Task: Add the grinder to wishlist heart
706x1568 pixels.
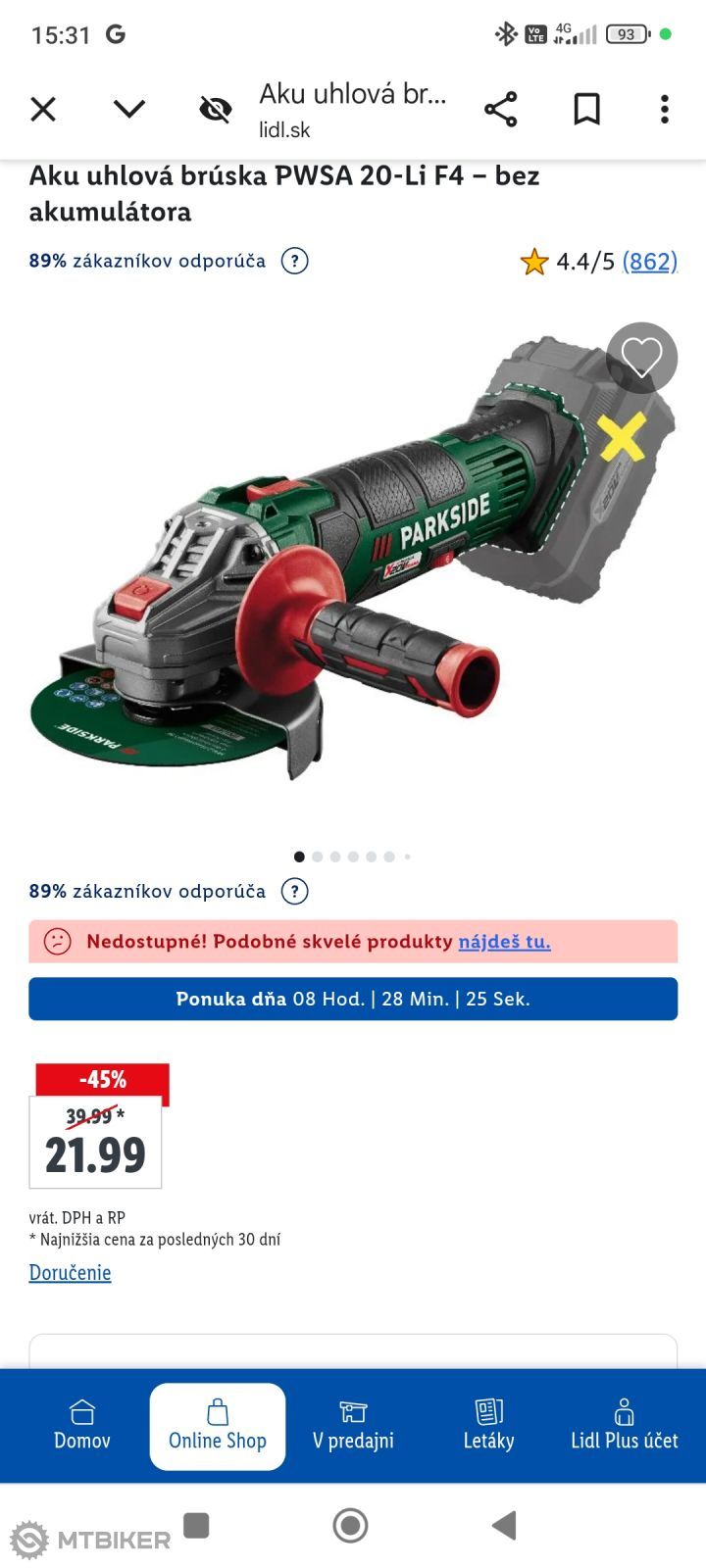Action: tap(641, 358)
